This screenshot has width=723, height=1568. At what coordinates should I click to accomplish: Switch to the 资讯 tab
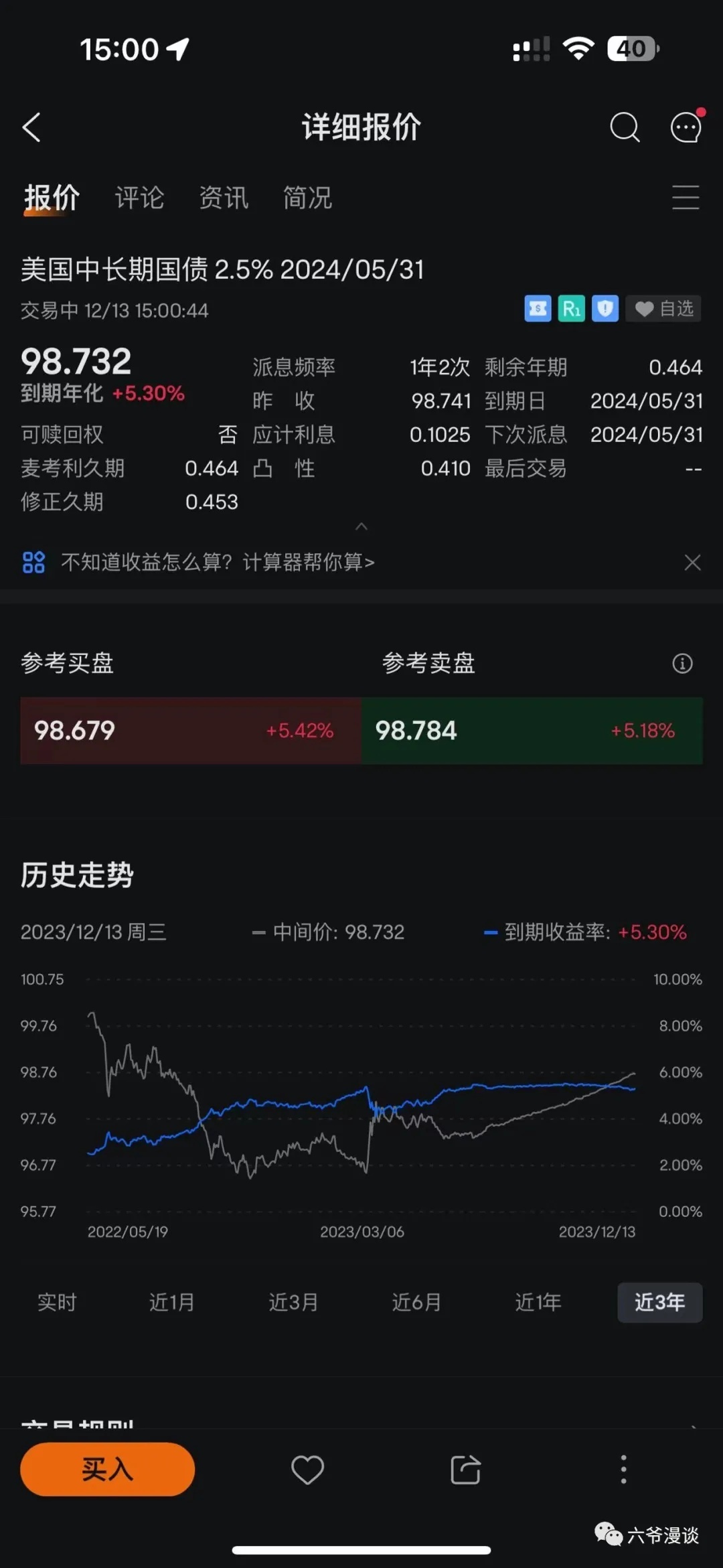click(x=224, y=198)
